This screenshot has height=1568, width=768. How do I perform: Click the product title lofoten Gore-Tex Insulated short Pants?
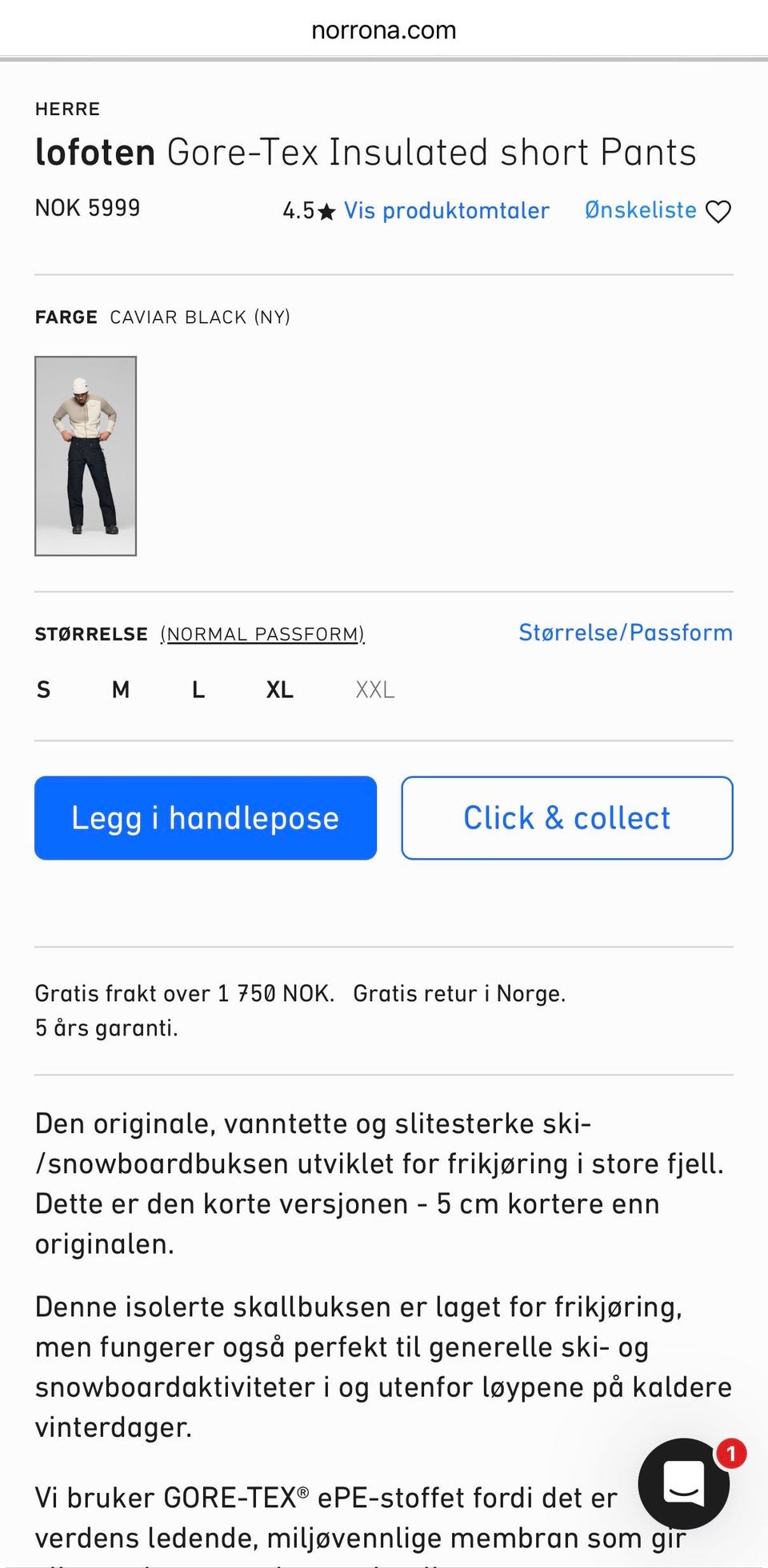[x=366, y=152]
